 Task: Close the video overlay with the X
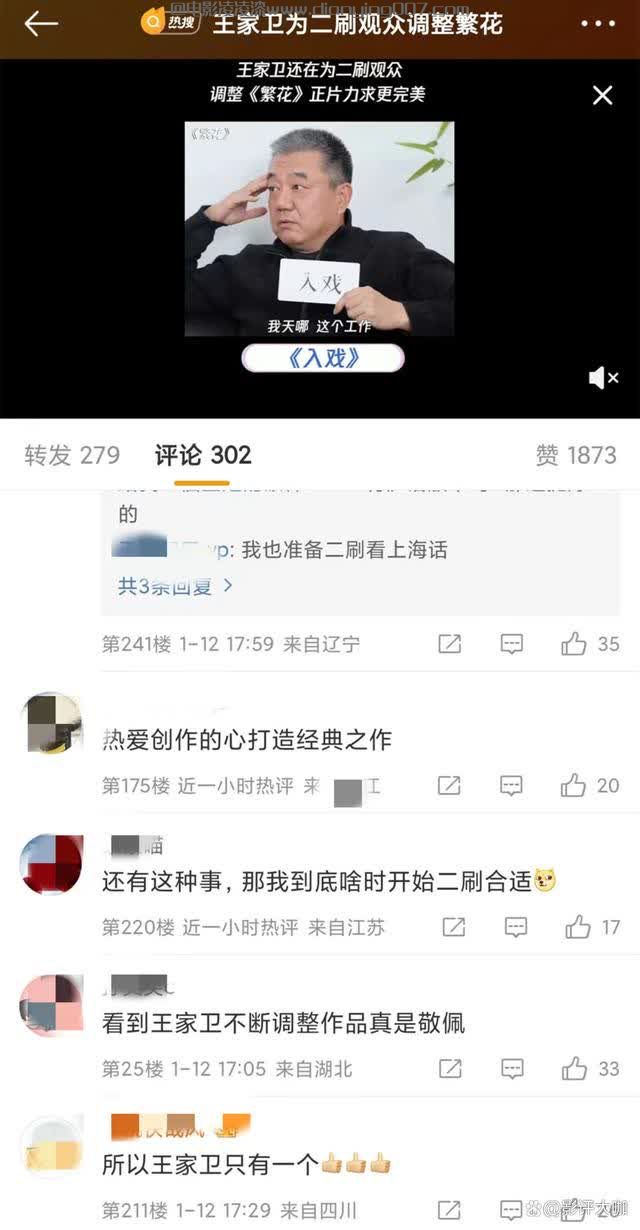click(x=602, y=95)
